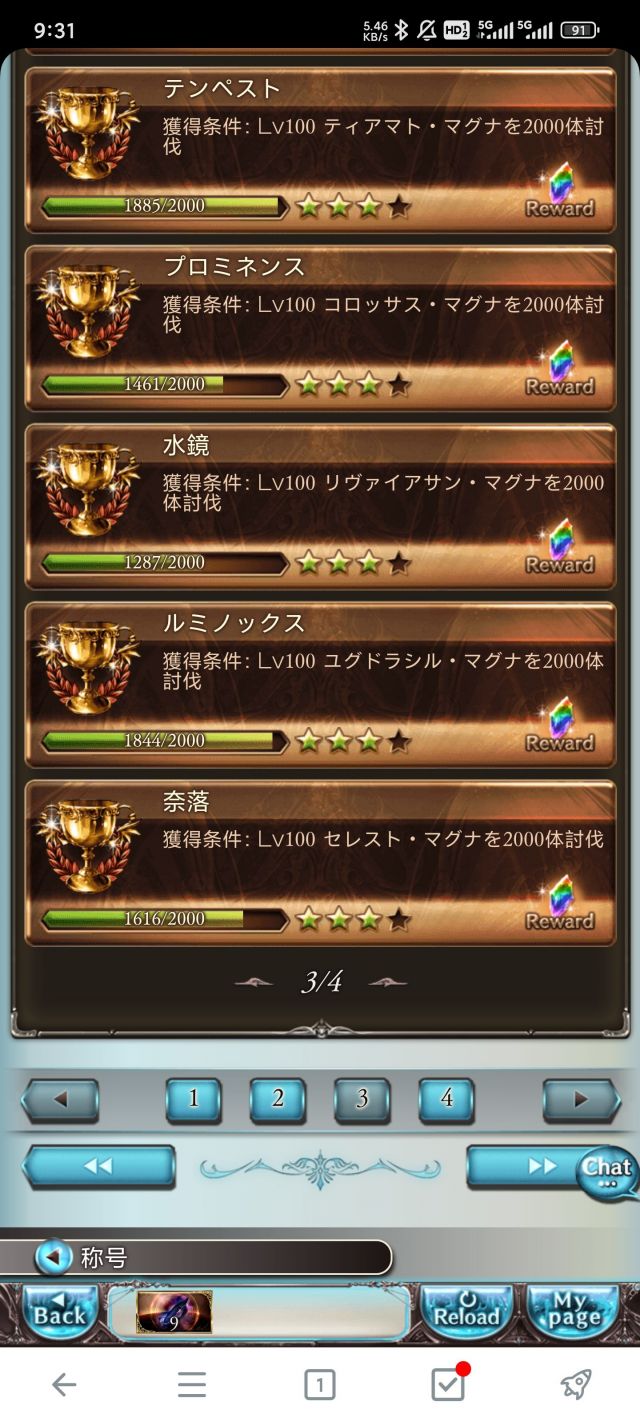640x1422 pixels.
Task: View Reward for the プロミネンス trophy
Action: pos(560,370)
